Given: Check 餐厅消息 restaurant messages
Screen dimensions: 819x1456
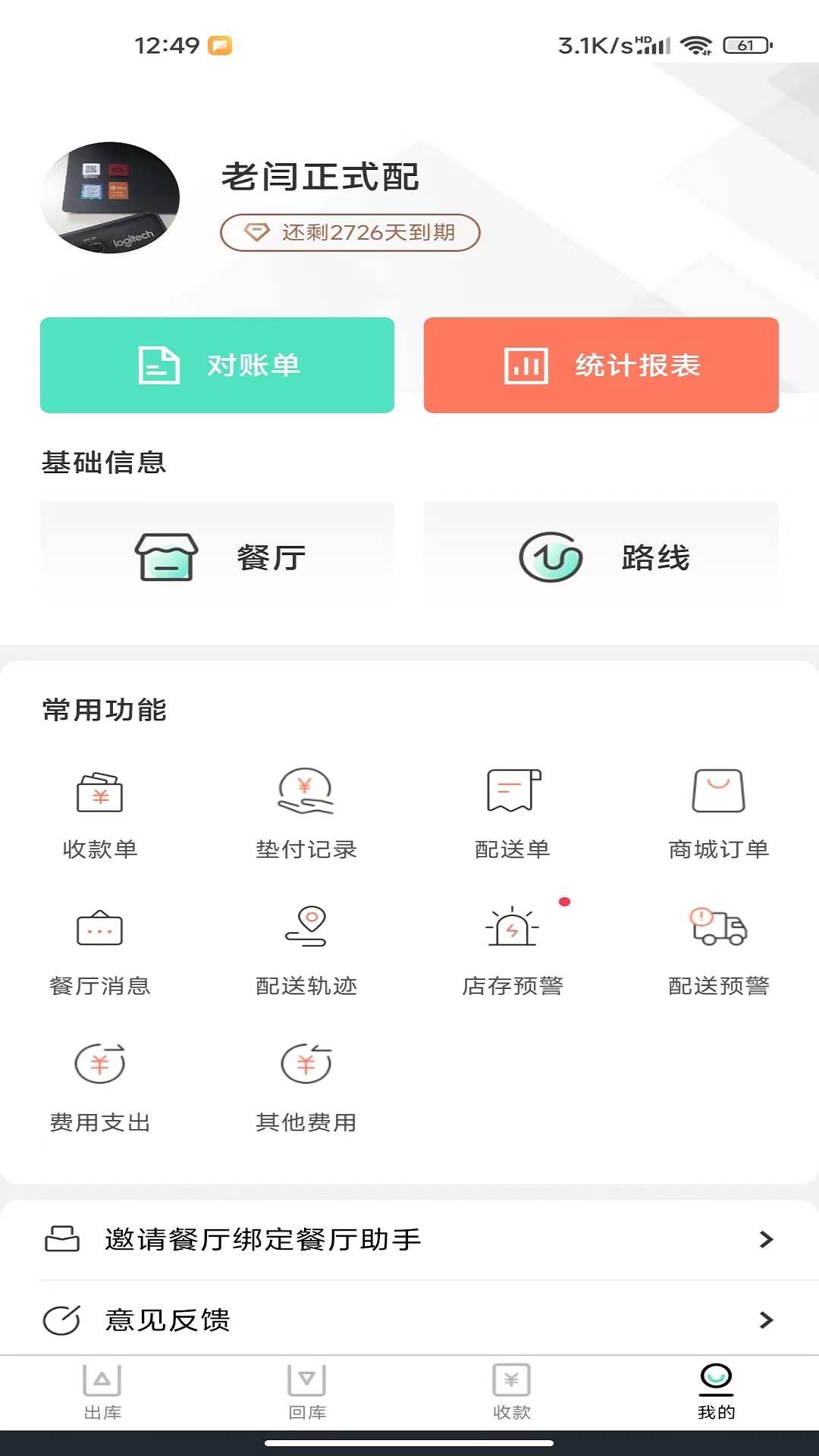Looking at the screenshot, I should [99, 949].
